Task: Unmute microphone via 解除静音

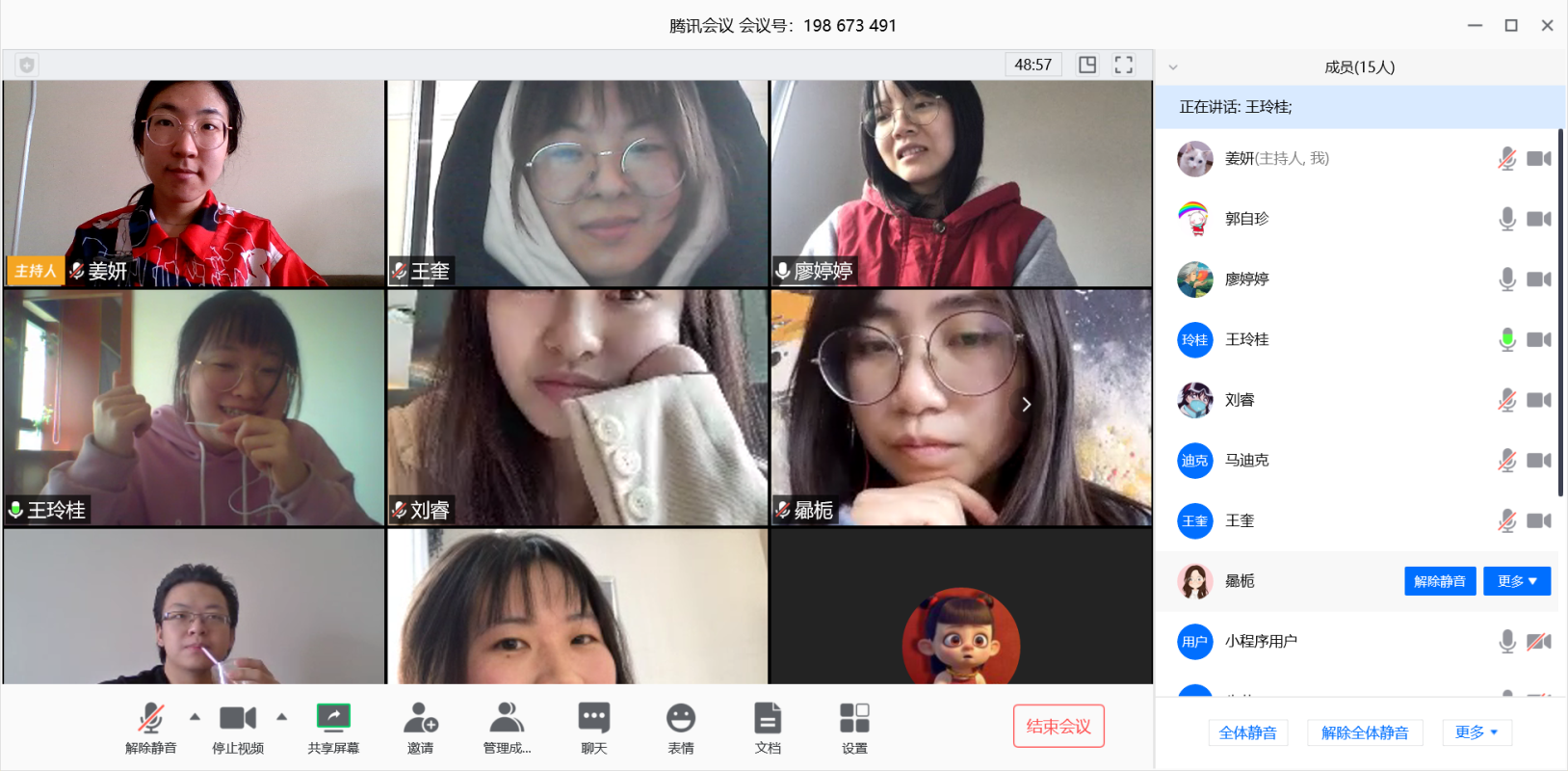Action: click(150, 728)
